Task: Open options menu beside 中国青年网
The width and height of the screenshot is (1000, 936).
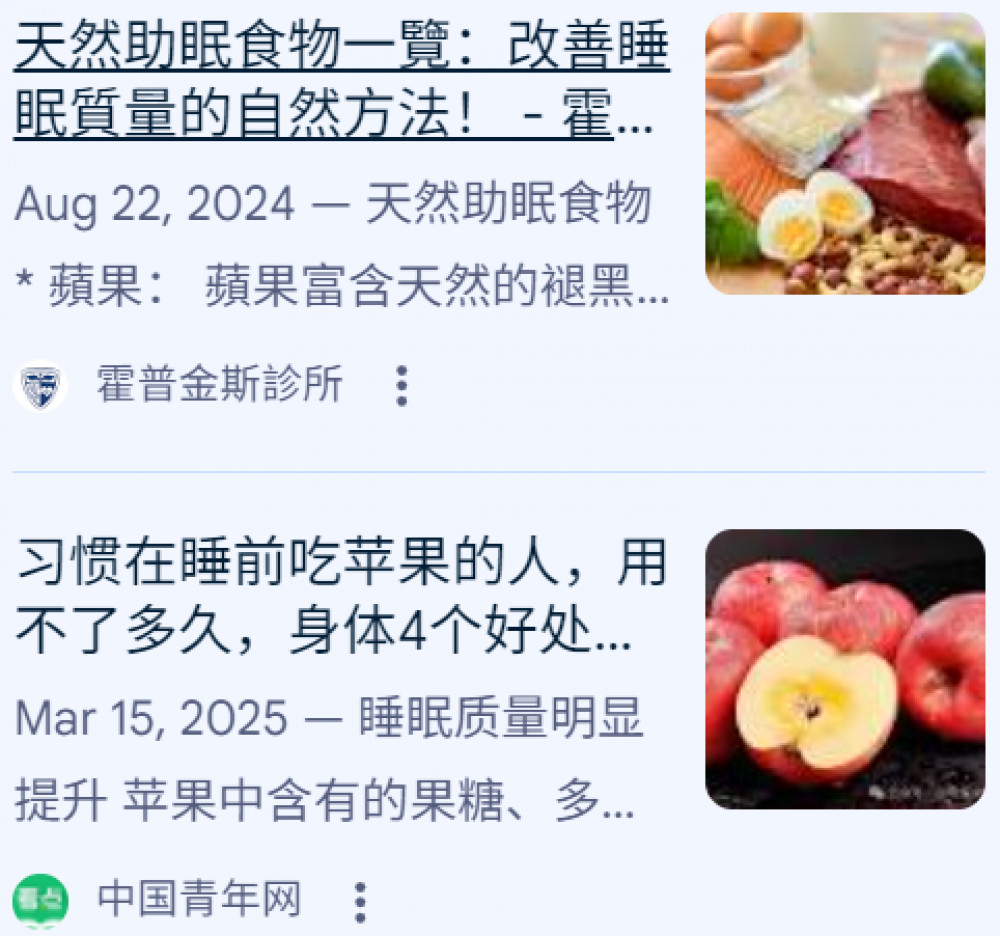Action: coord(360,901)
